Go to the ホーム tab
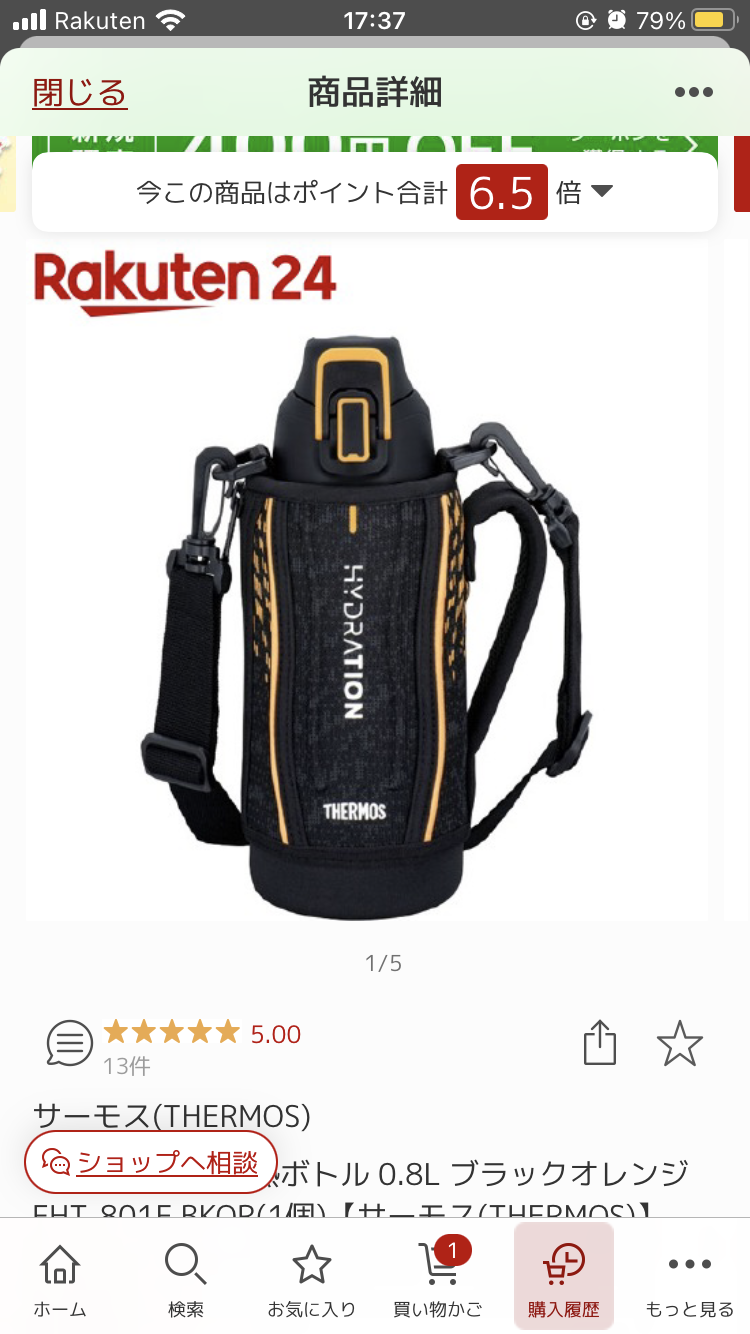The image size is (750, 1334). point(60,1280)
